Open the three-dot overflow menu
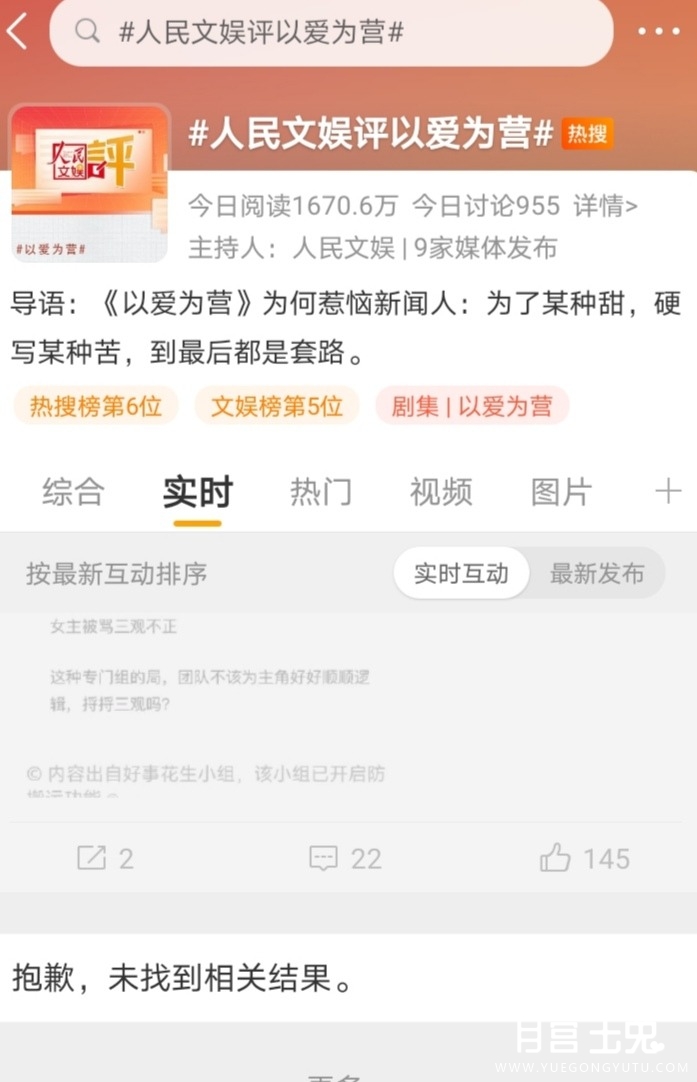697x1082 pixels. [x=658, y=32]
